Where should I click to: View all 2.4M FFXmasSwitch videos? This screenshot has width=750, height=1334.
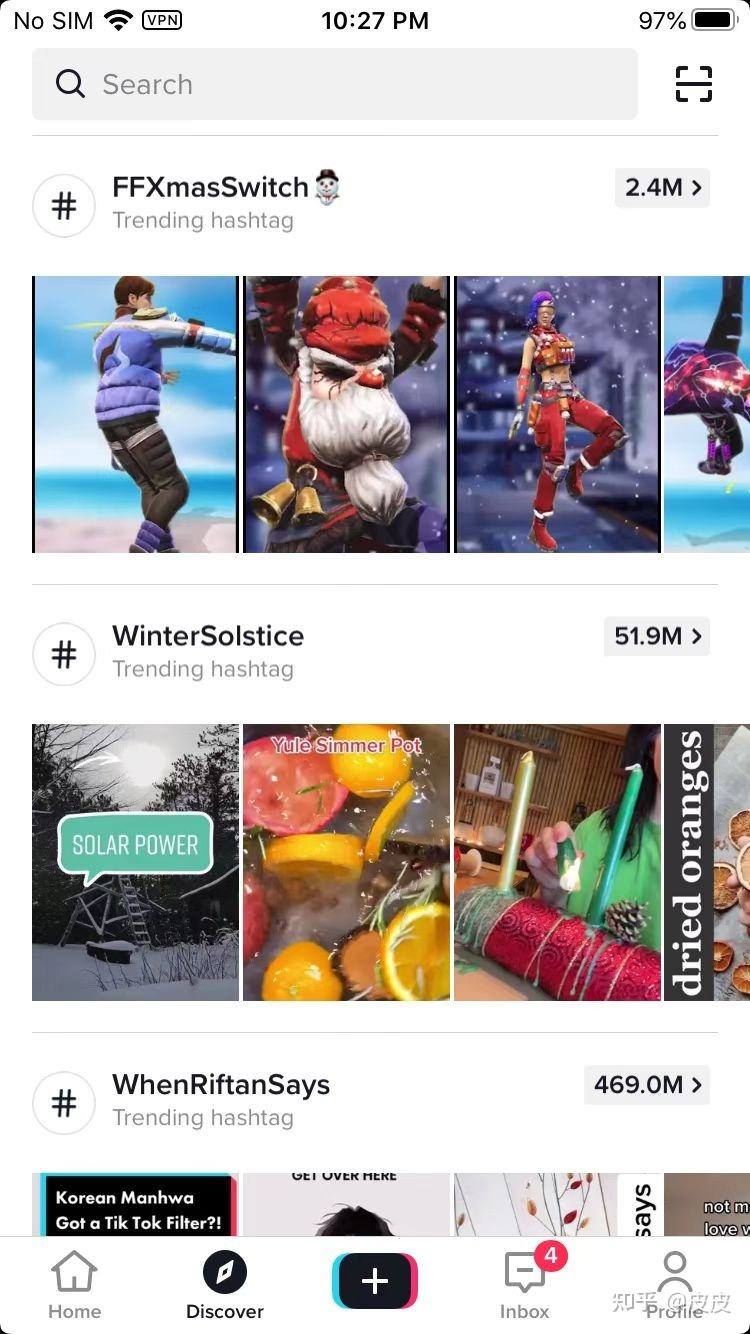[x=664, y=188]
